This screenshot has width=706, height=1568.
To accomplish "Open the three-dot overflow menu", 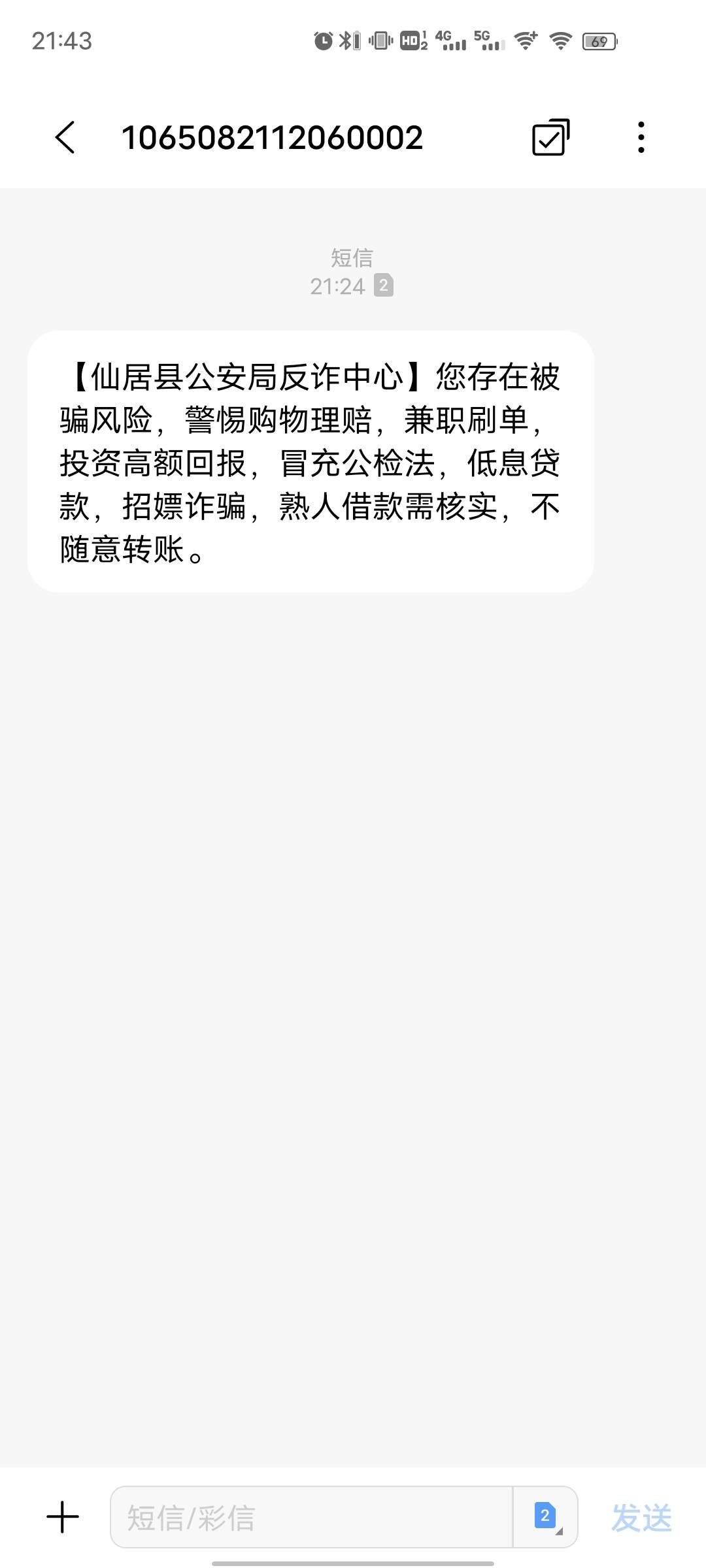I will 641,138.
